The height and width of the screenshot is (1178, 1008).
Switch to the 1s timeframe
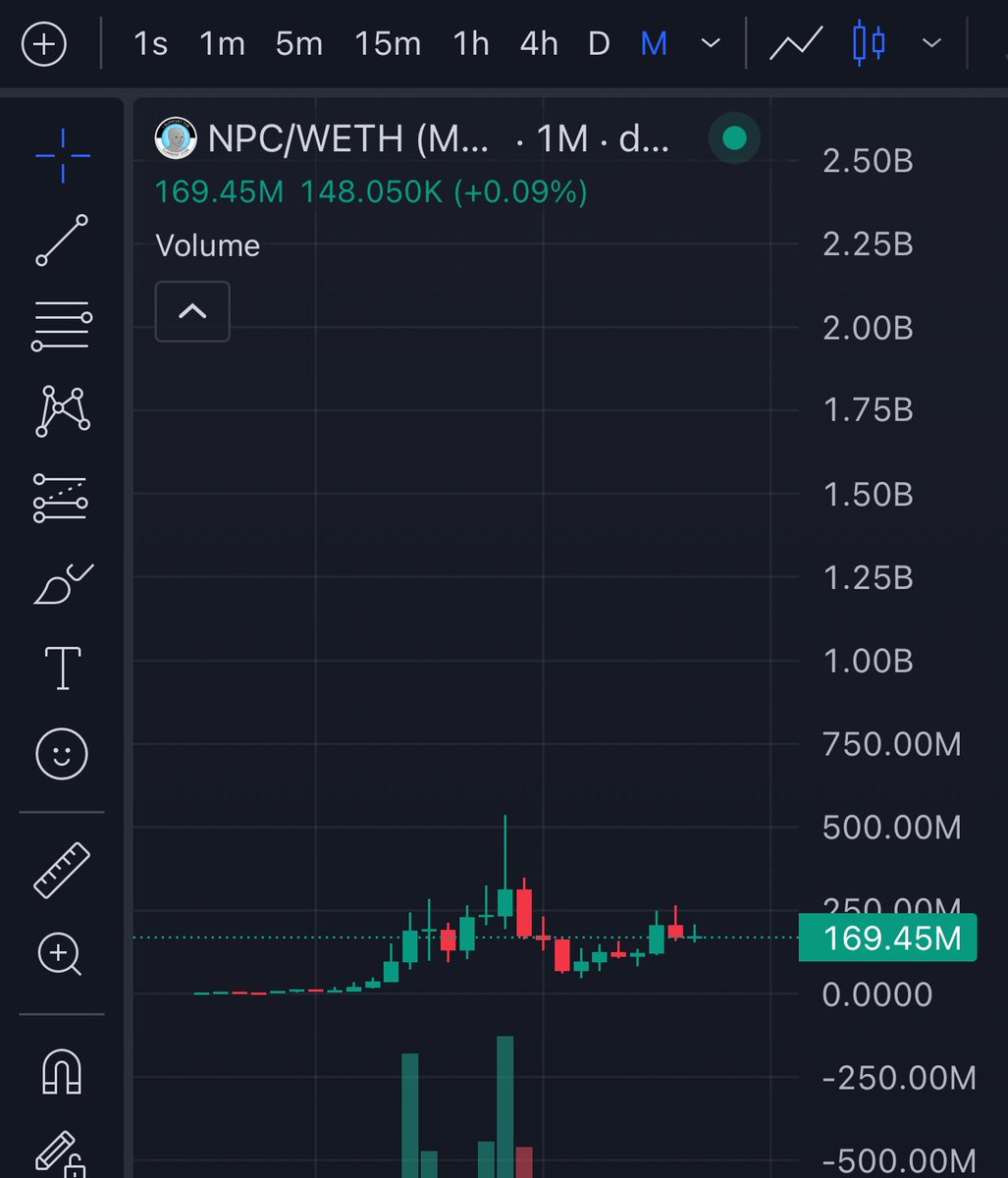click(150, 44)
